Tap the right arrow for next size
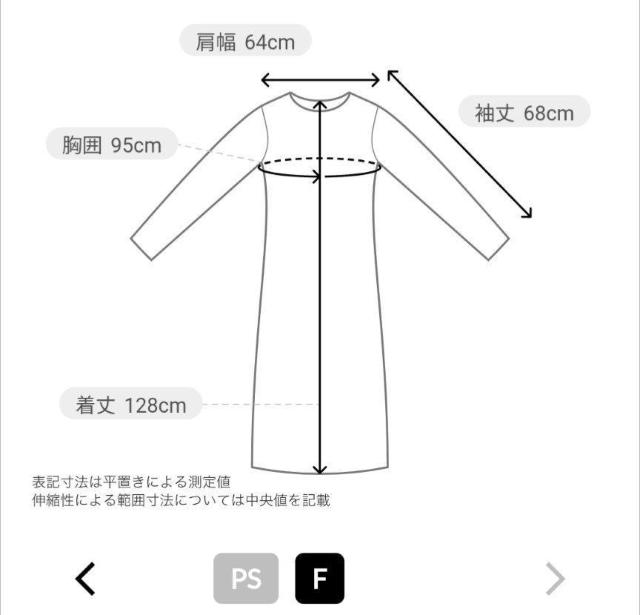 (555, 577)
